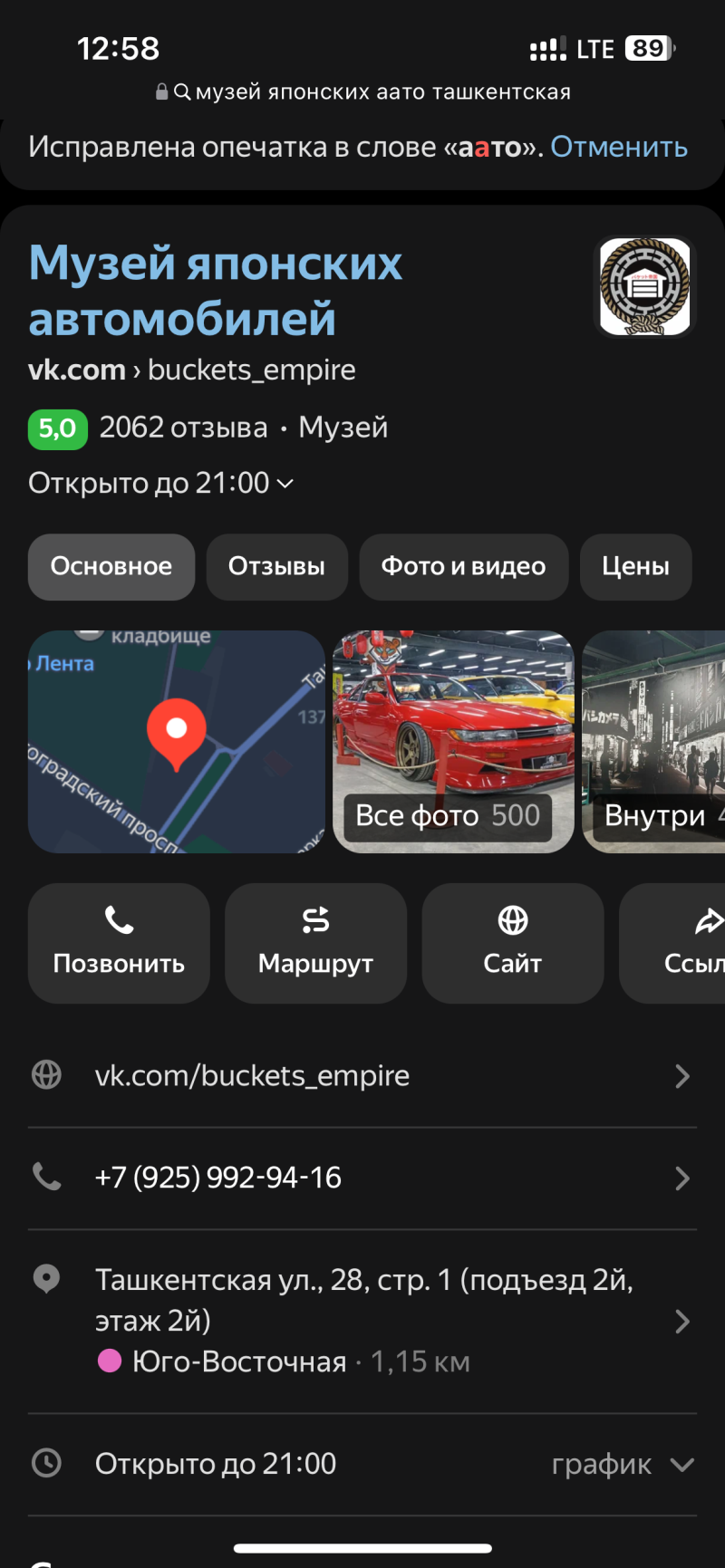Image resolution: width=725 pixels, height=1568 pixels.
Task: Tap phone number +7 (925) 992-94-16 row
Action: [362, 1178]
